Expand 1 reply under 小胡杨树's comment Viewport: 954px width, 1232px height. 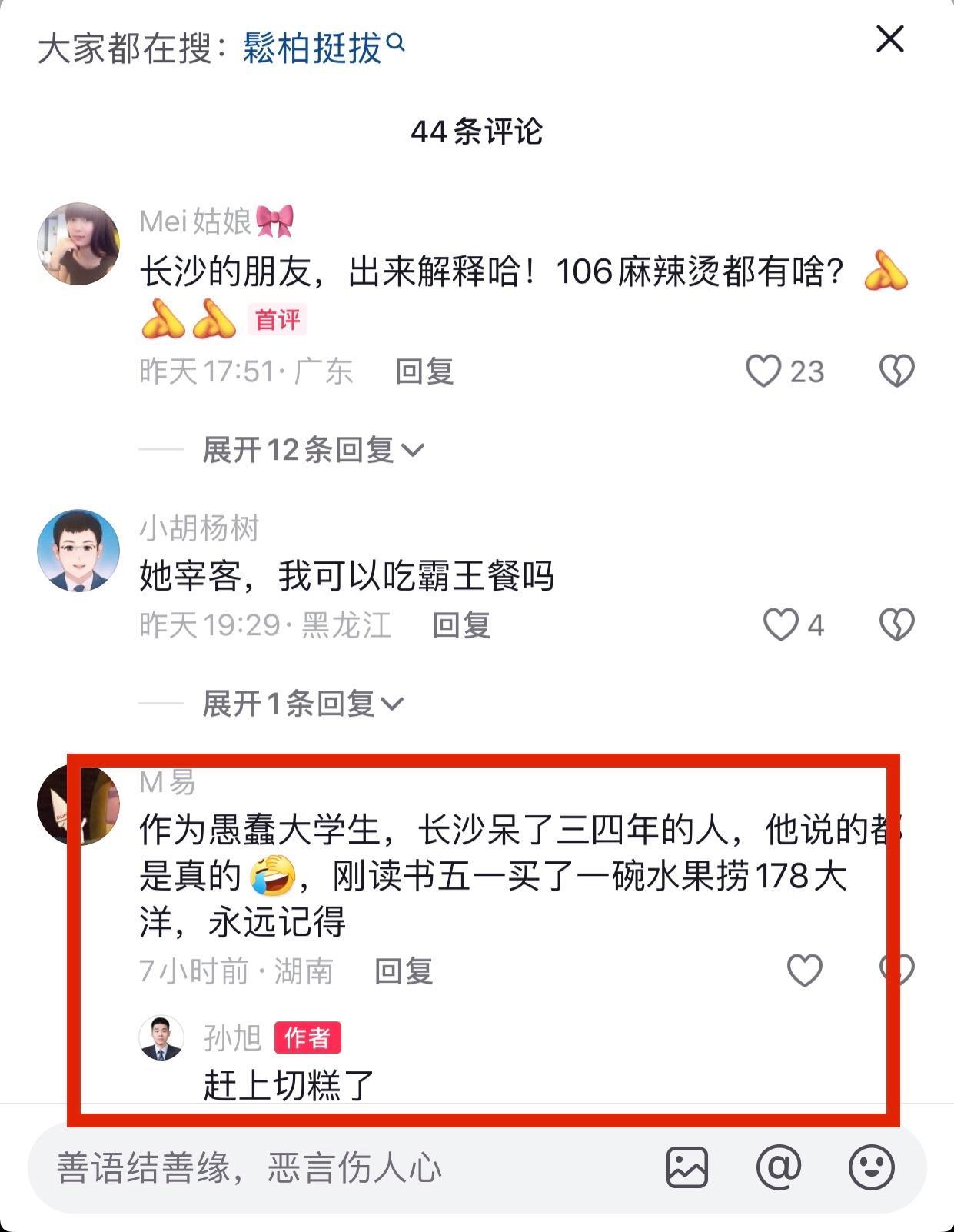302,704
